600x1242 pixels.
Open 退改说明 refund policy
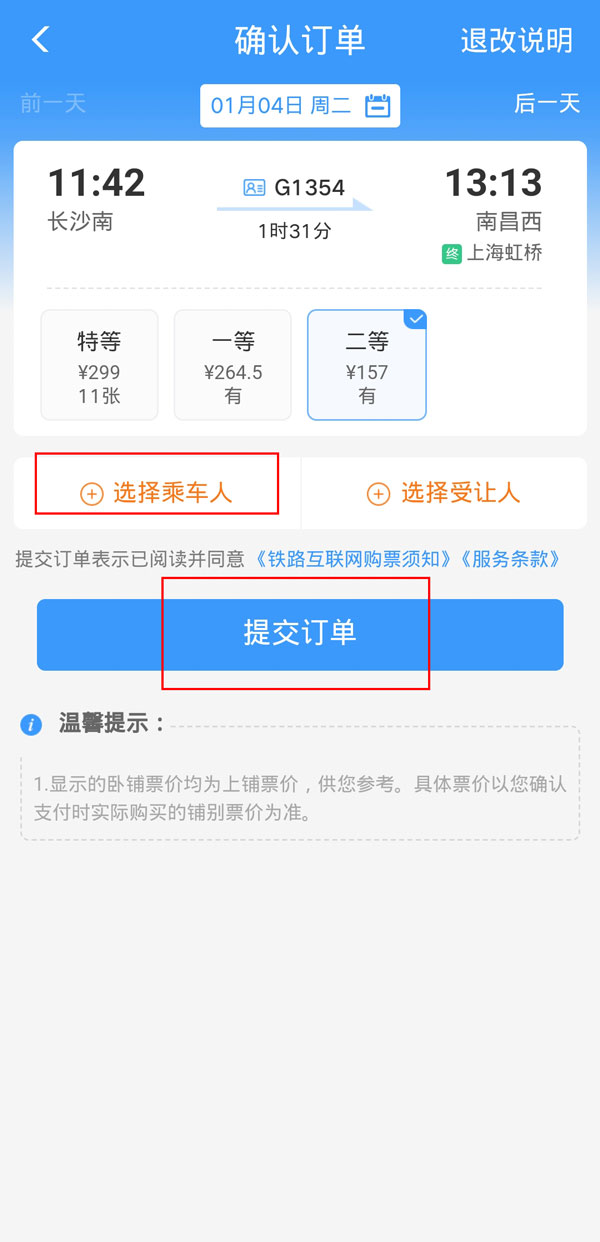click(516, 40)
